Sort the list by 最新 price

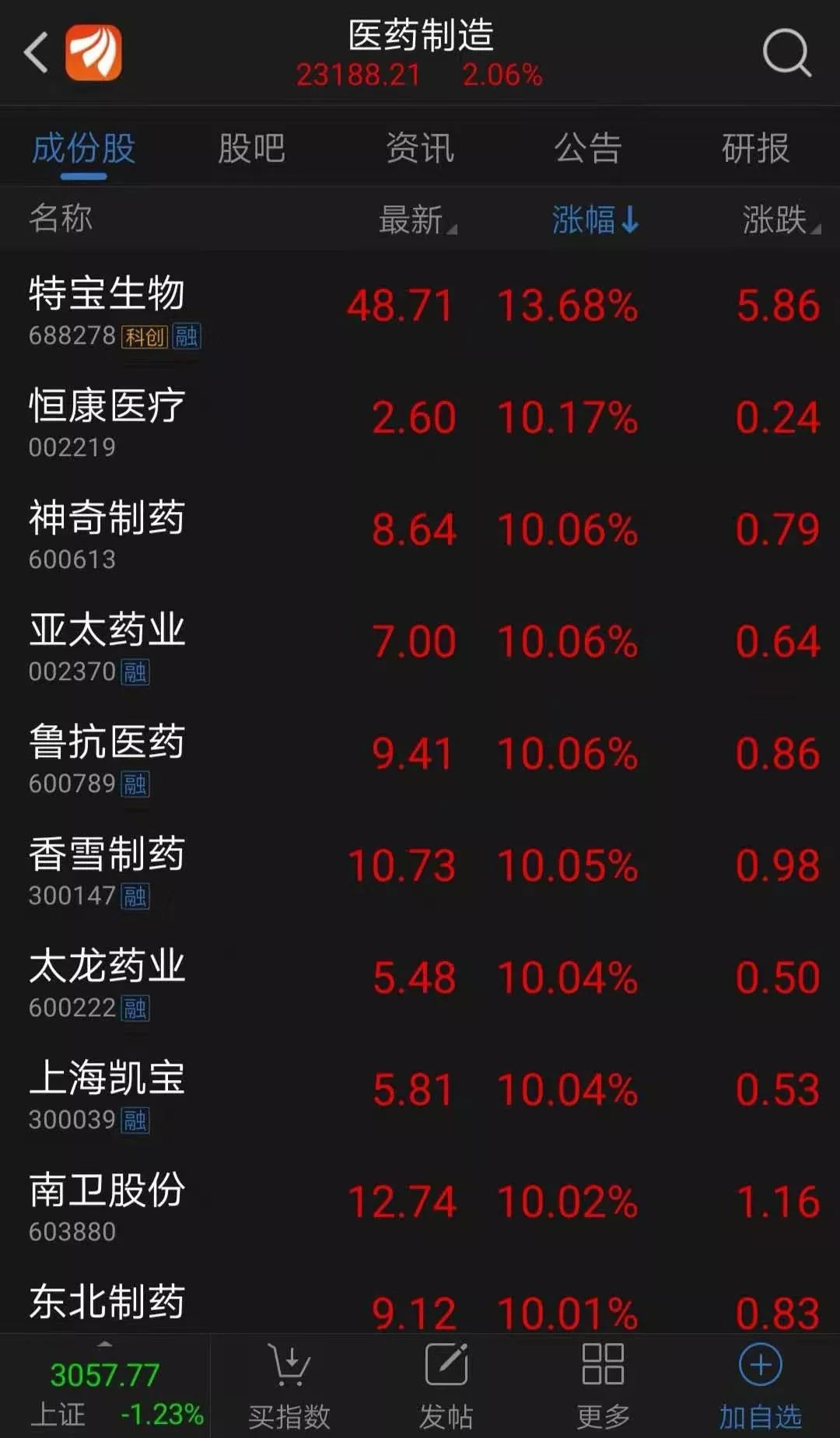pos(418,219)
